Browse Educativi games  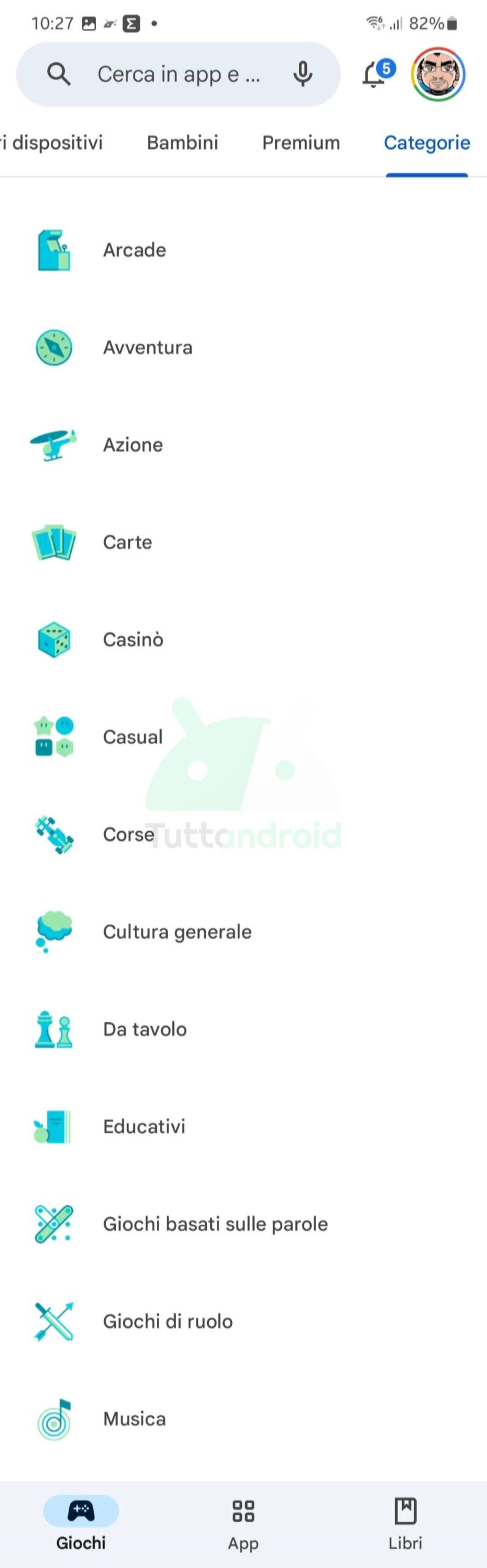[144, 1126]
